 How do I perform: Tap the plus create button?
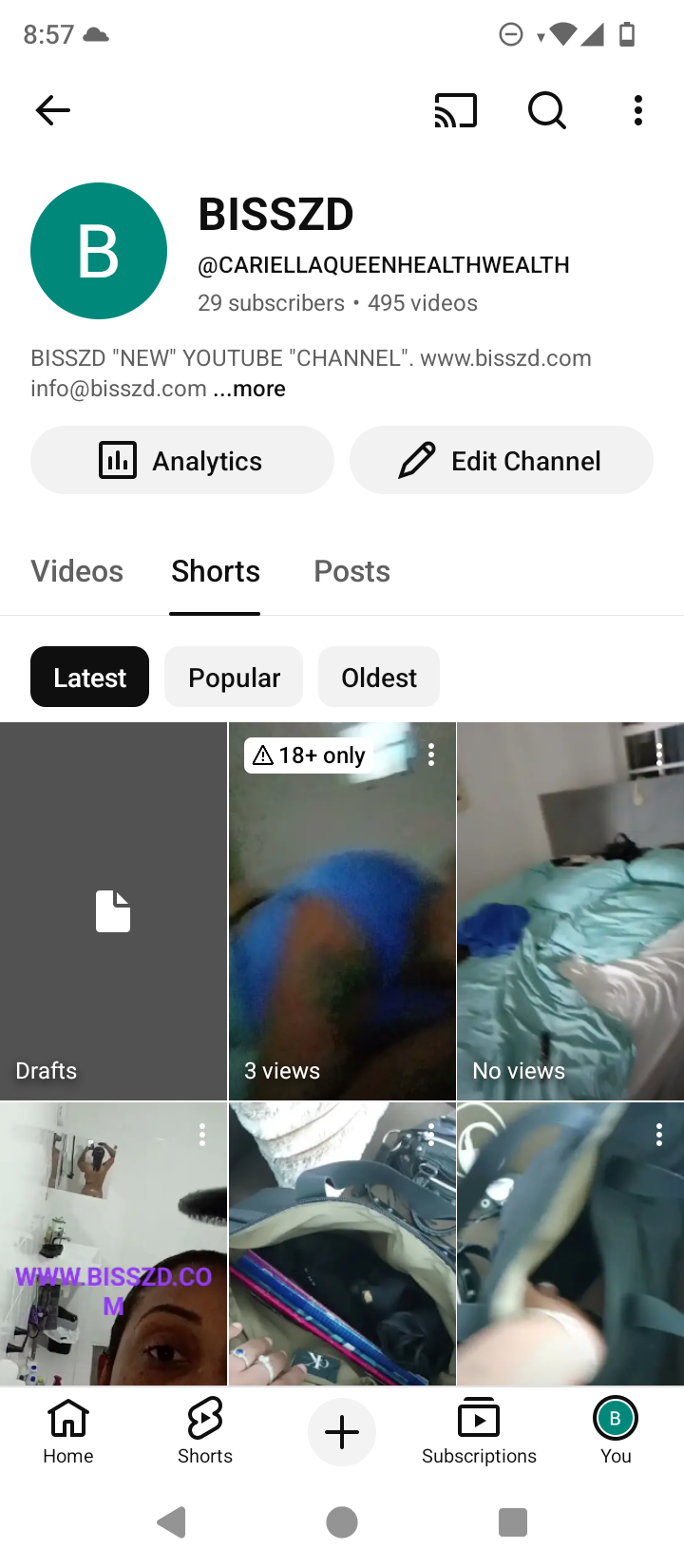click(342, 1432)
